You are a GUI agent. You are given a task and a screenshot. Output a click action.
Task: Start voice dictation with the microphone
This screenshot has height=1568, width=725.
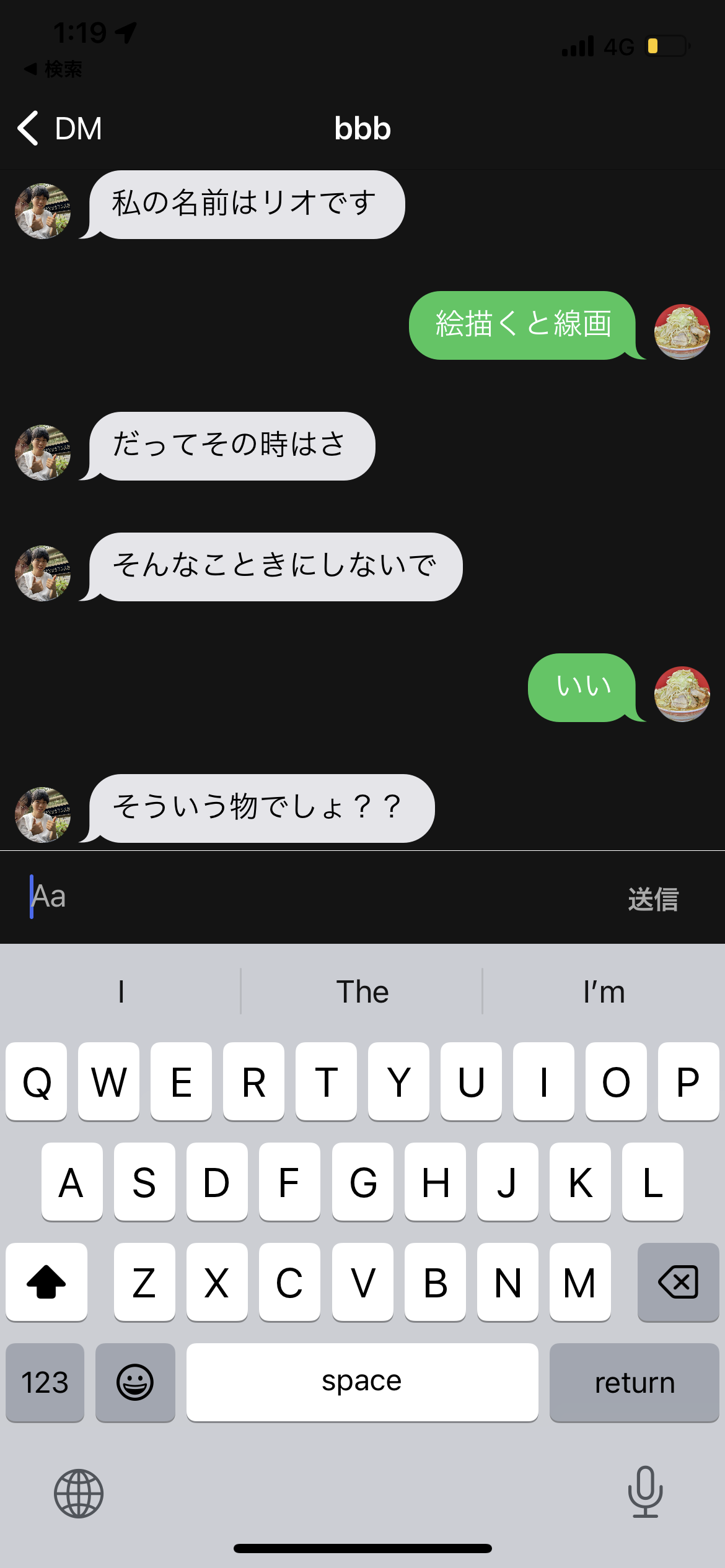[x=645, y=1492]
